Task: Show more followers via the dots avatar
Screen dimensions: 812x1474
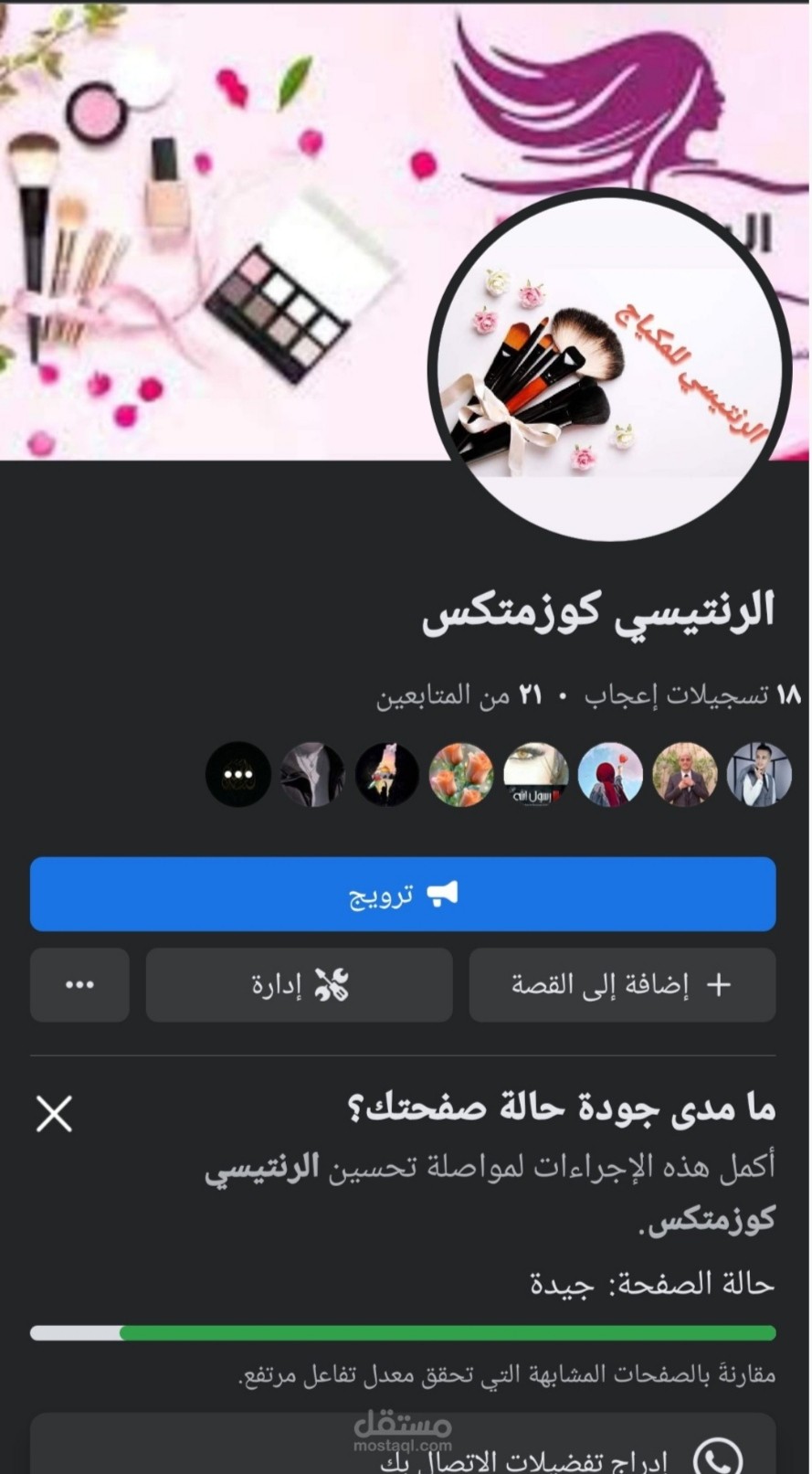Action: click(238, 774)
